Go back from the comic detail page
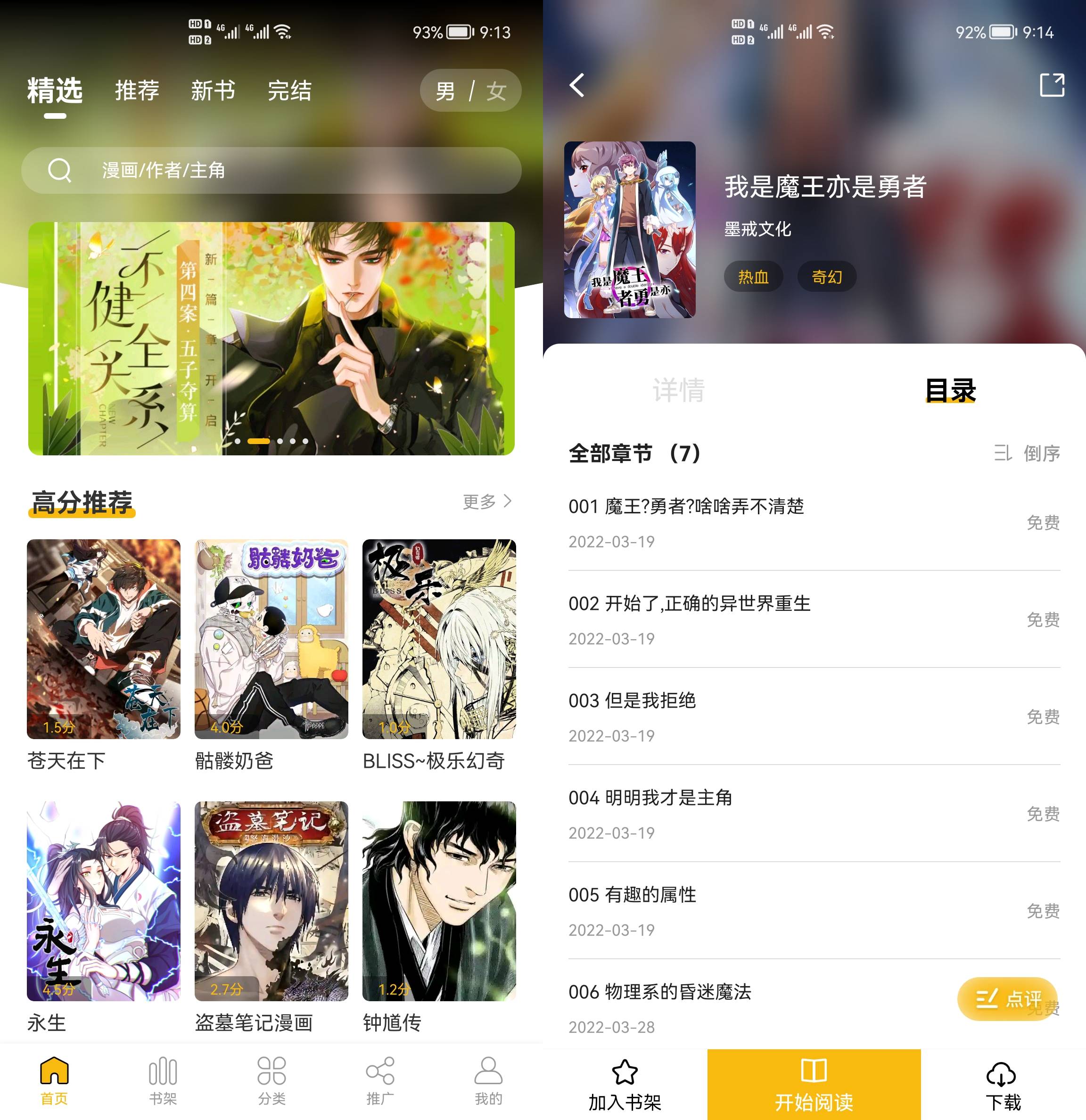1086x1120 pixels. click(x=577, y=86)
